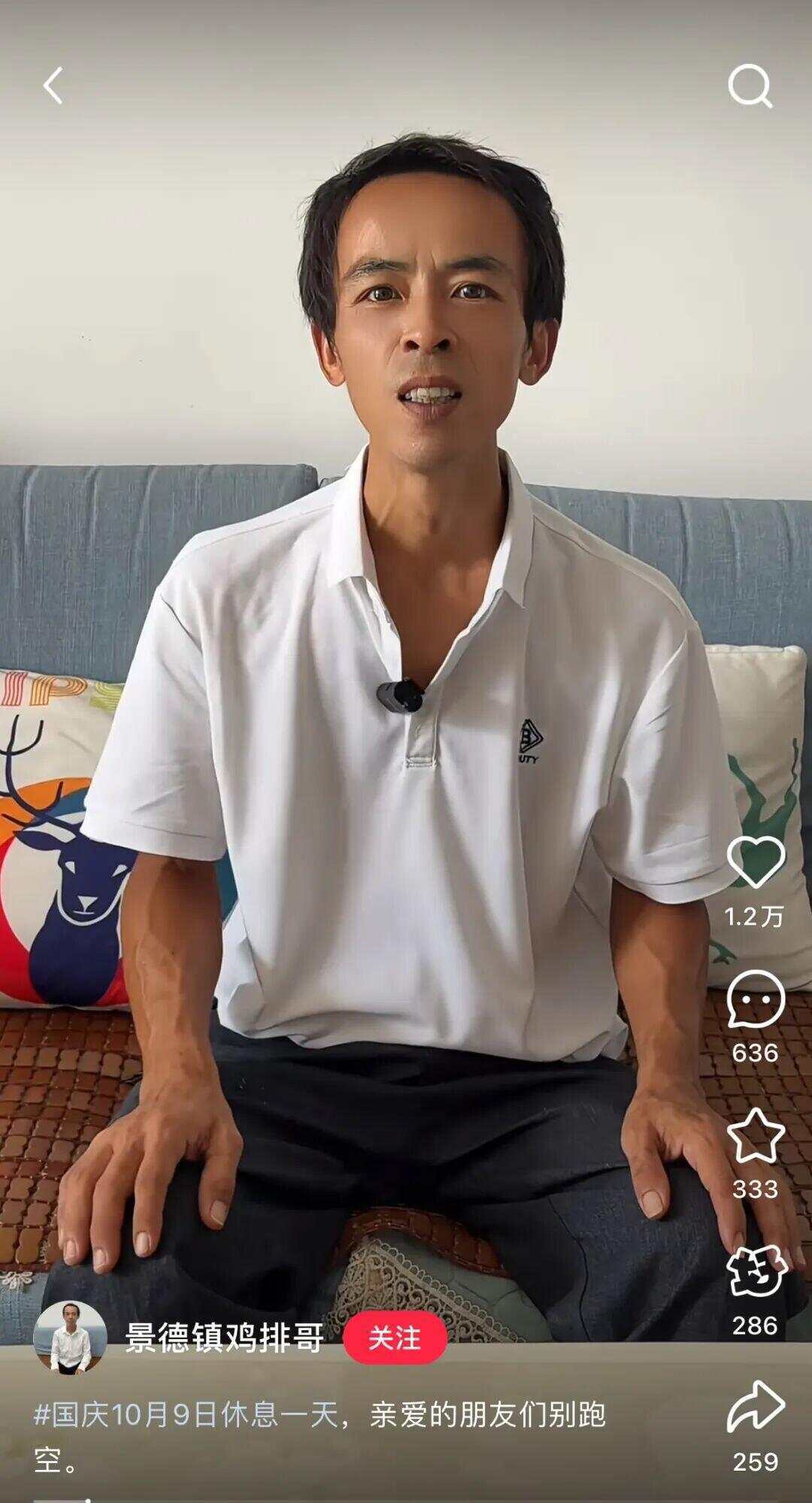Open the profile picture of 景德镇鸡排哥
Image resolution: width=812 pixels, height=1503 pixels.
pyautogui.click(x=71, y=1338)
